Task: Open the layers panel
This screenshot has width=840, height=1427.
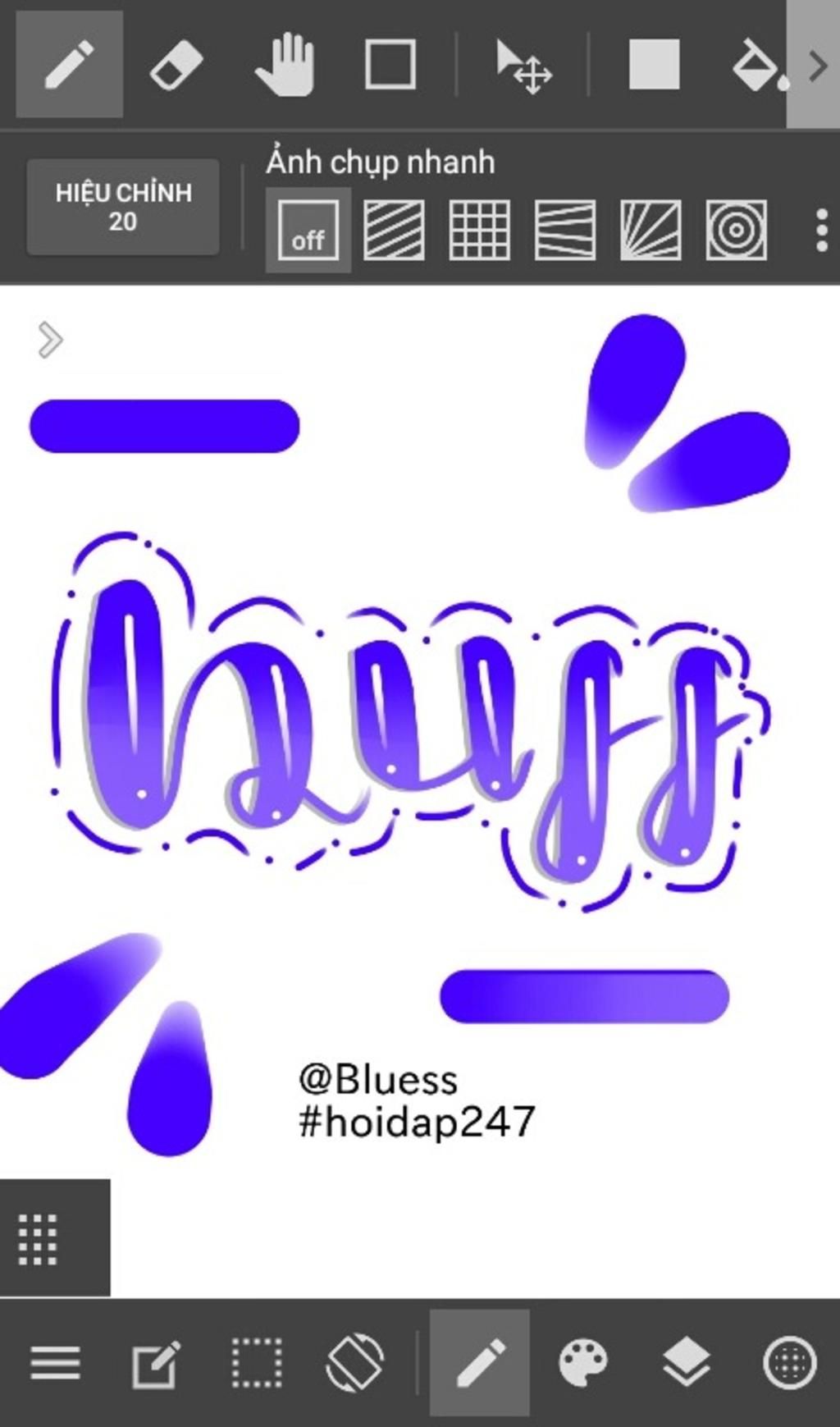Action: pyautogui.click(x=686, y=1363)
